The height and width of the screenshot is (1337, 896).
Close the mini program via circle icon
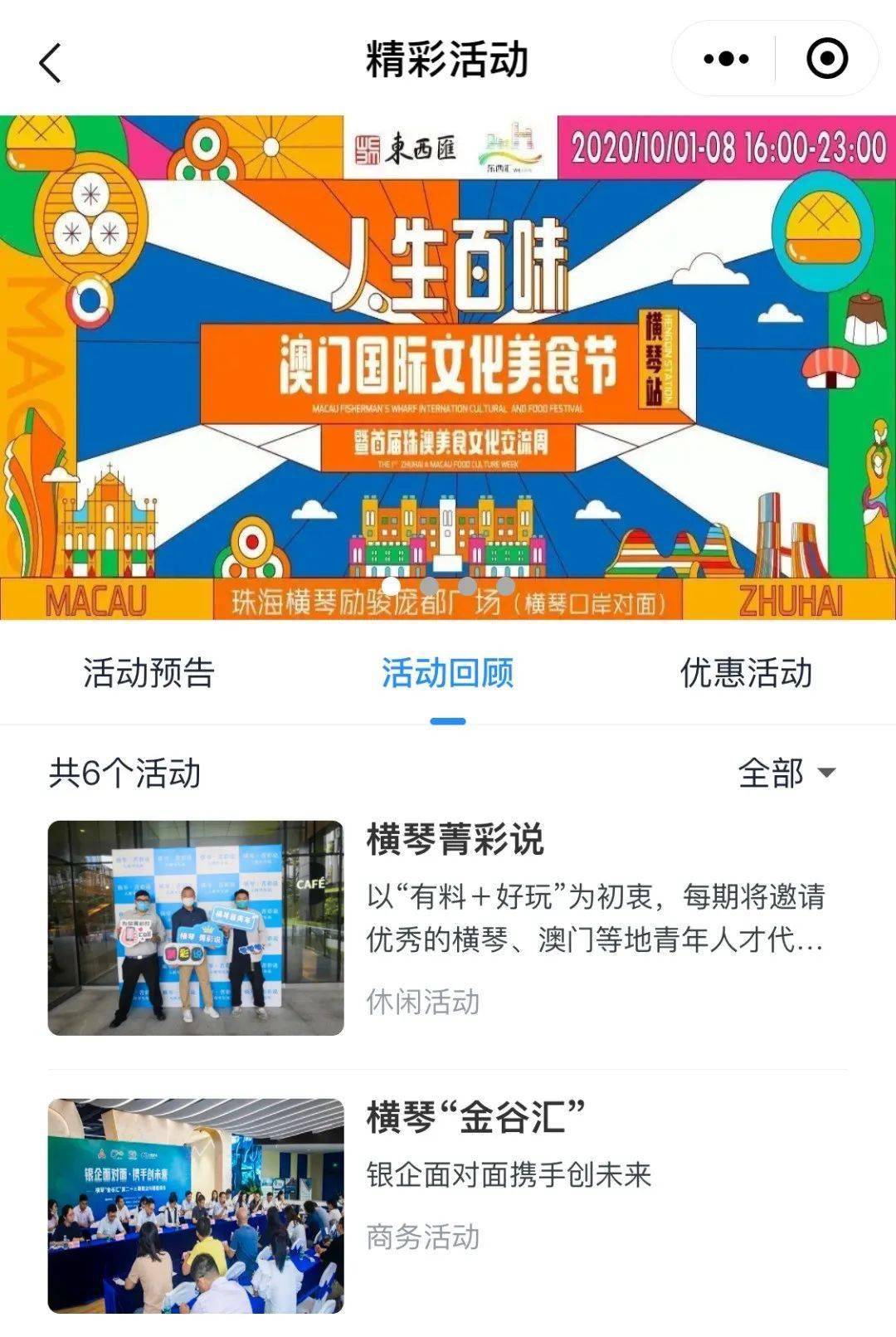tap(826, 59)
